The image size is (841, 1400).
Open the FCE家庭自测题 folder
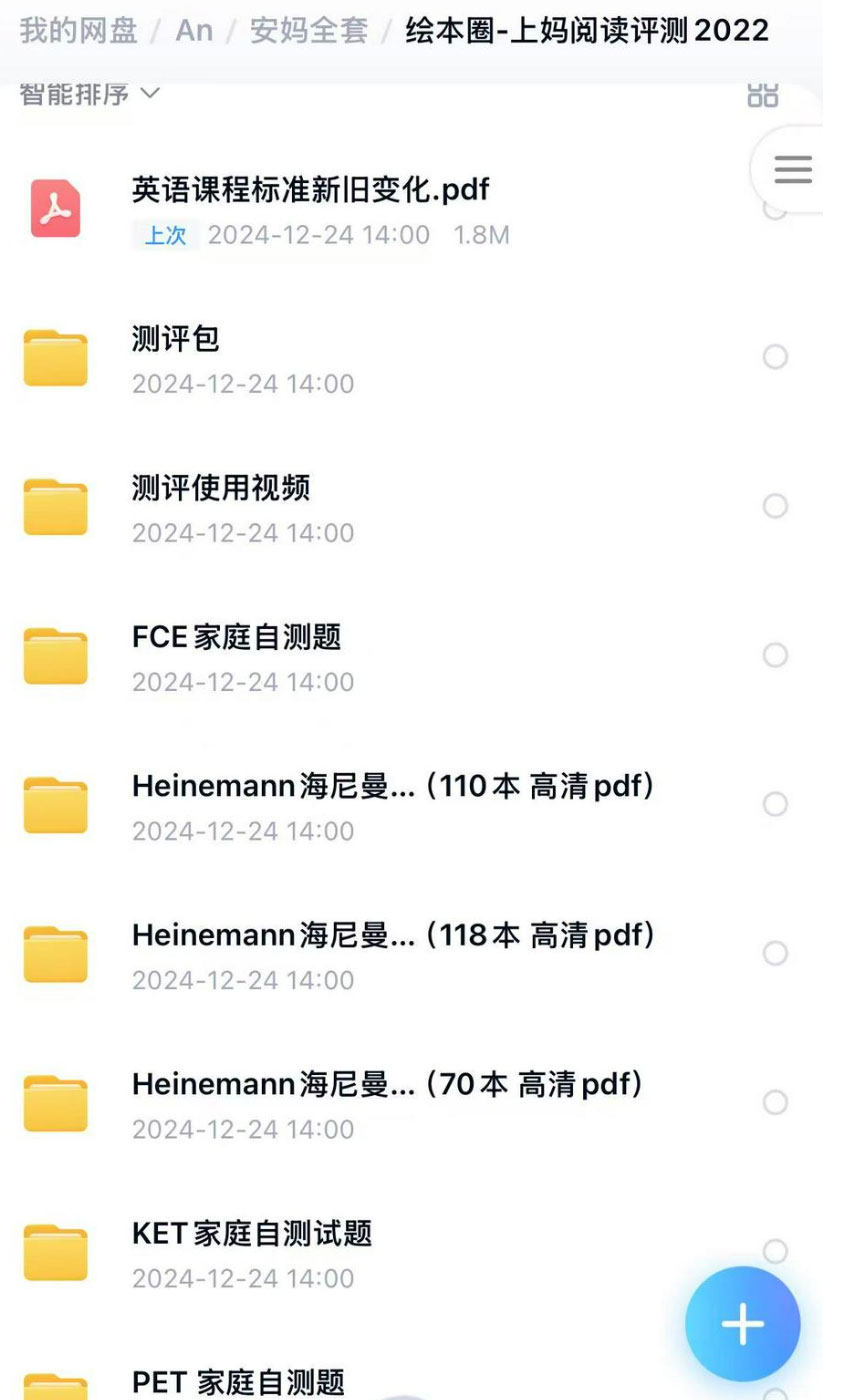237,637
